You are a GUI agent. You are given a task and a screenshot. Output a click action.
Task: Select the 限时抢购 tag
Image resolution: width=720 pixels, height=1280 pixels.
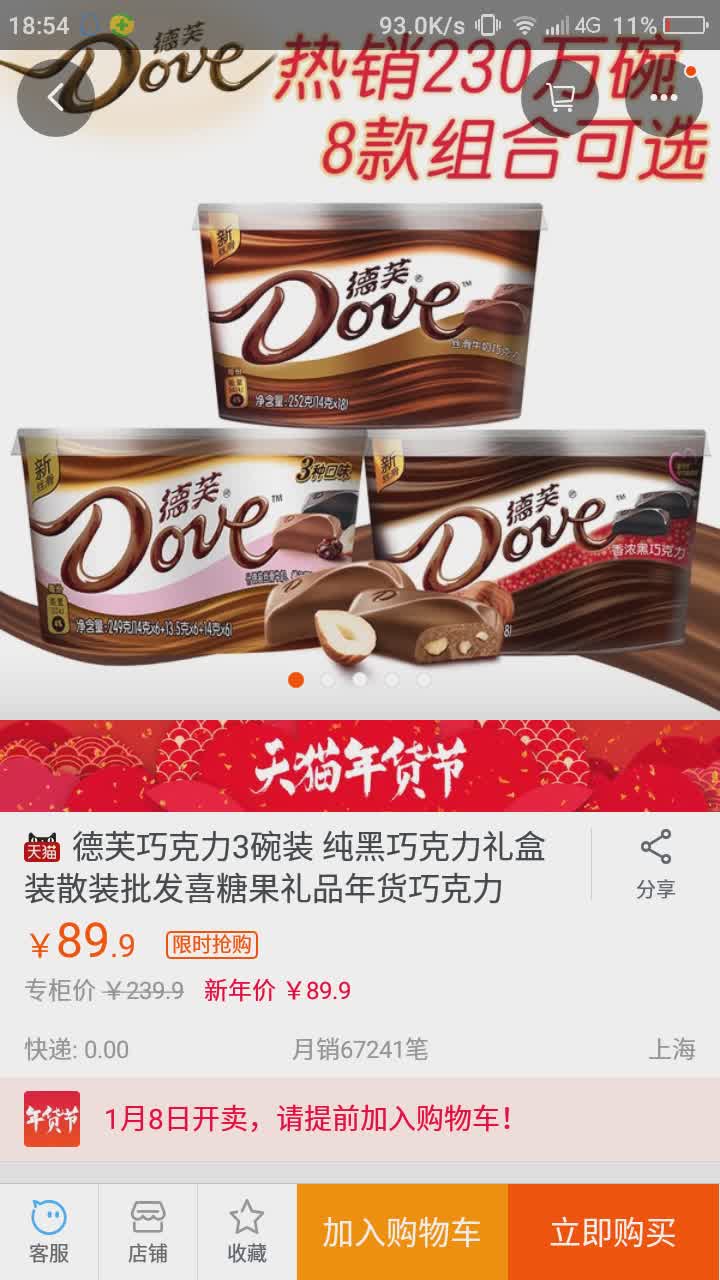[212, 944]
